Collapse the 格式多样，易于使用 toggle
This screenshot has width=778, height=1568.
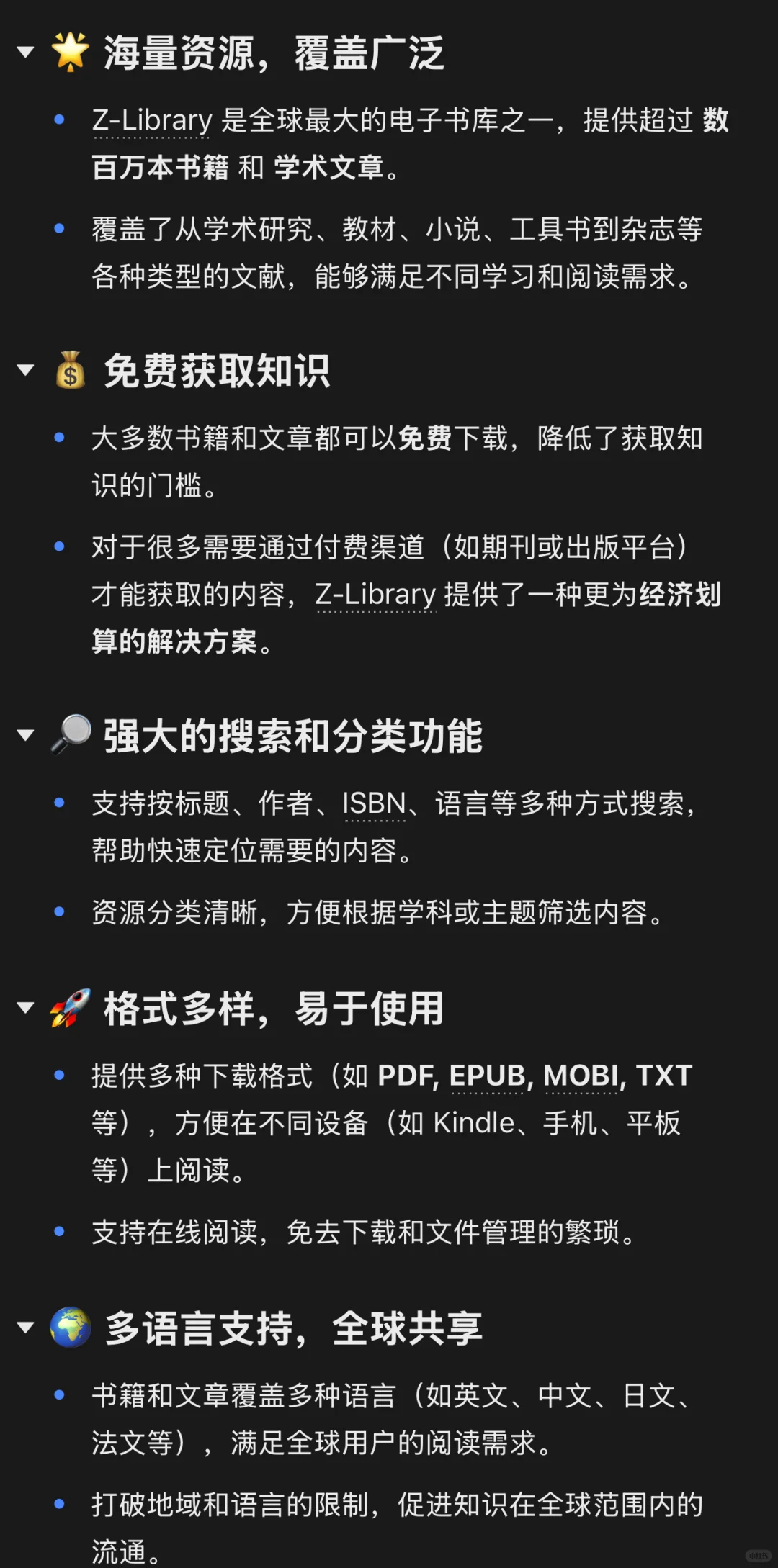[26, 1007]
